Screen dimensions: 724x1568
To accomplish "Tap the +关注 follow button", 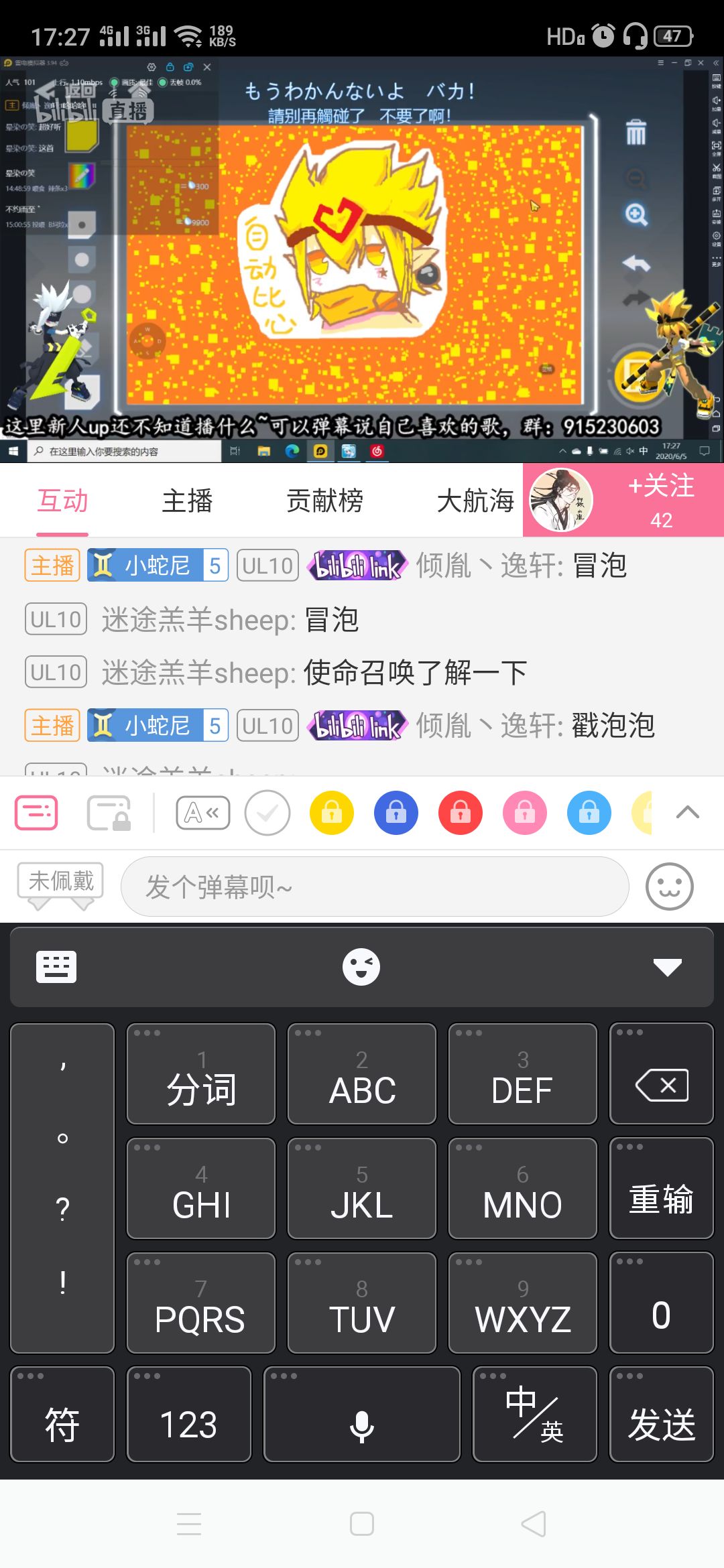I will pos(662,489).
